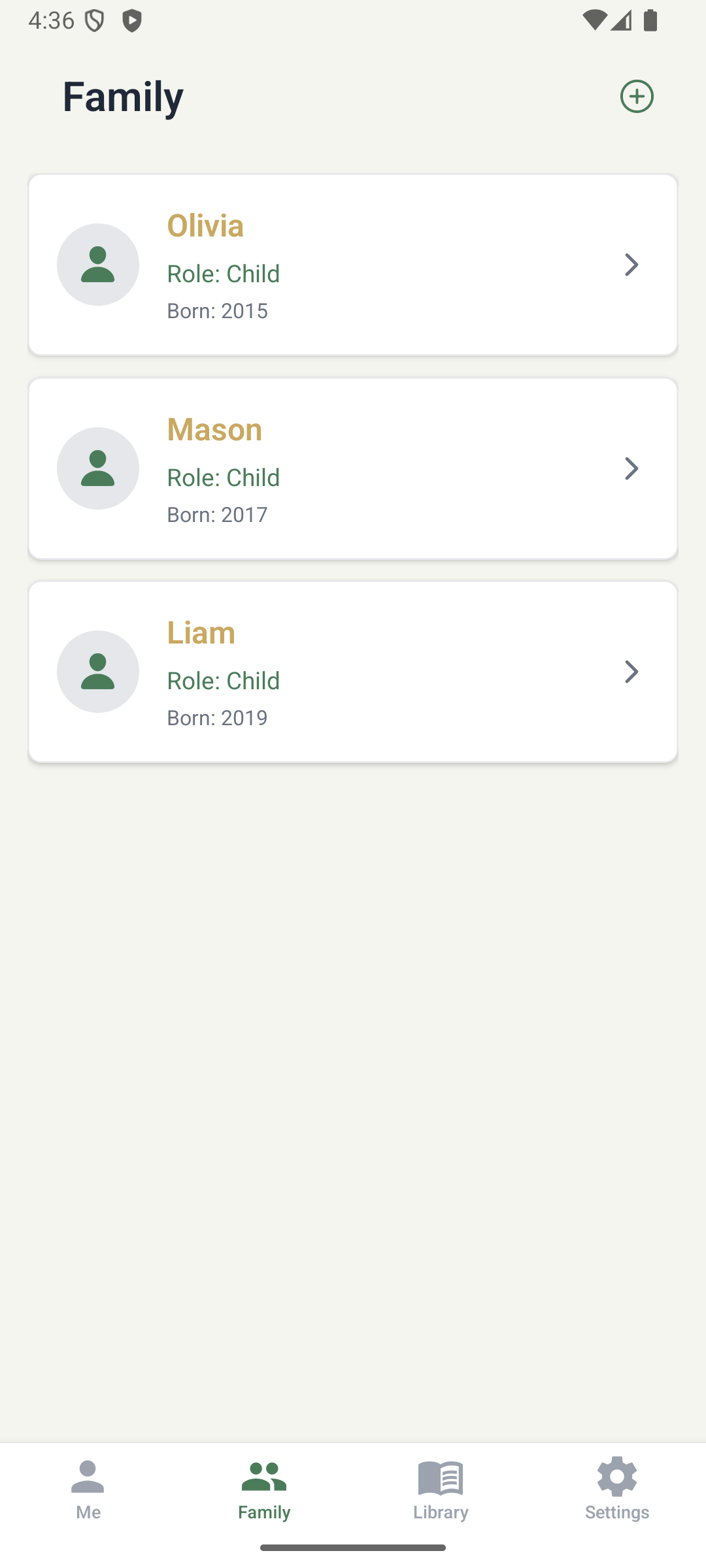Open Mason's family member card
706x1568 pixels.
click(x=353, y=468)
